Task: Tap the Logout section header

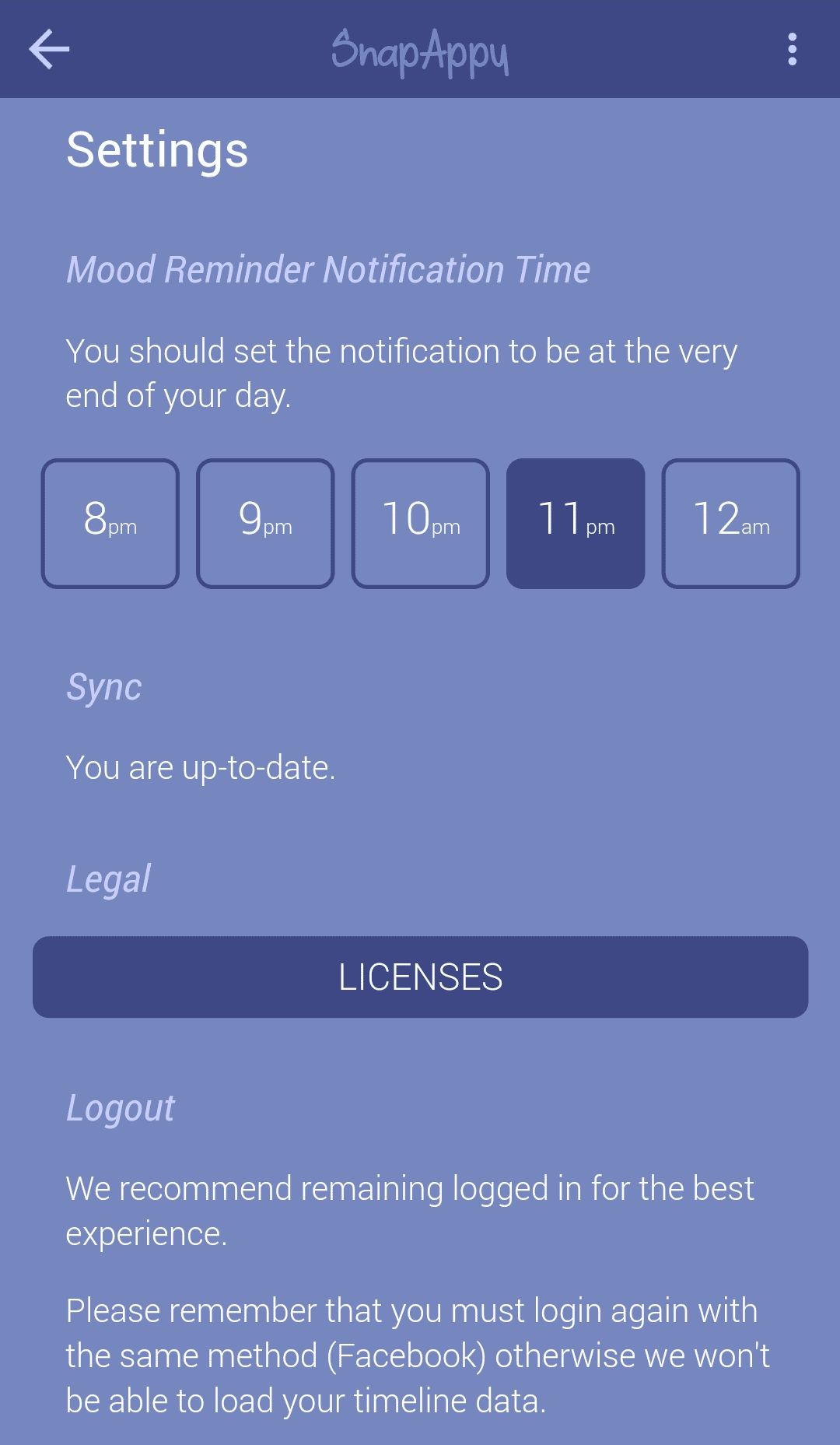Action: 121,1108
